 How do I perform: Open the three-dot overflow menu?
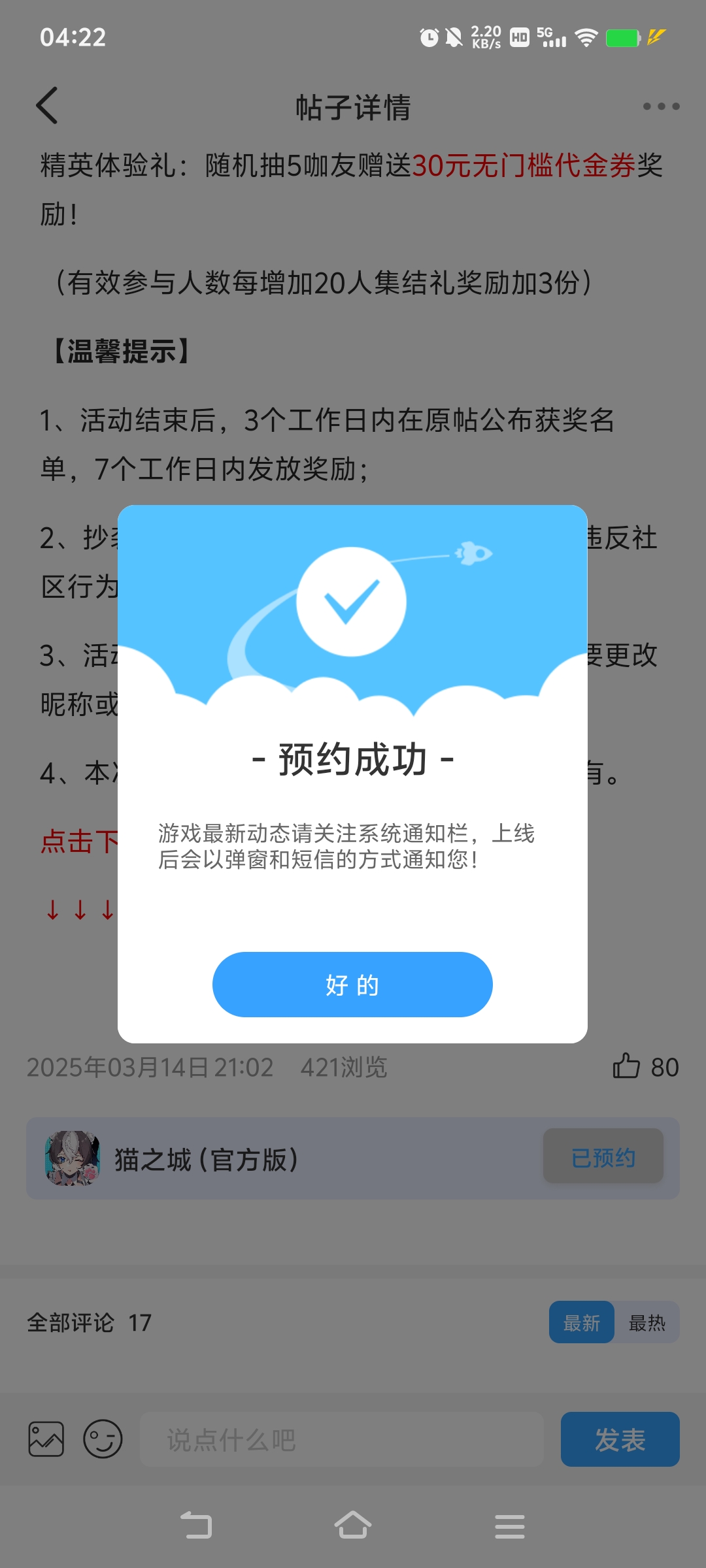660,106
